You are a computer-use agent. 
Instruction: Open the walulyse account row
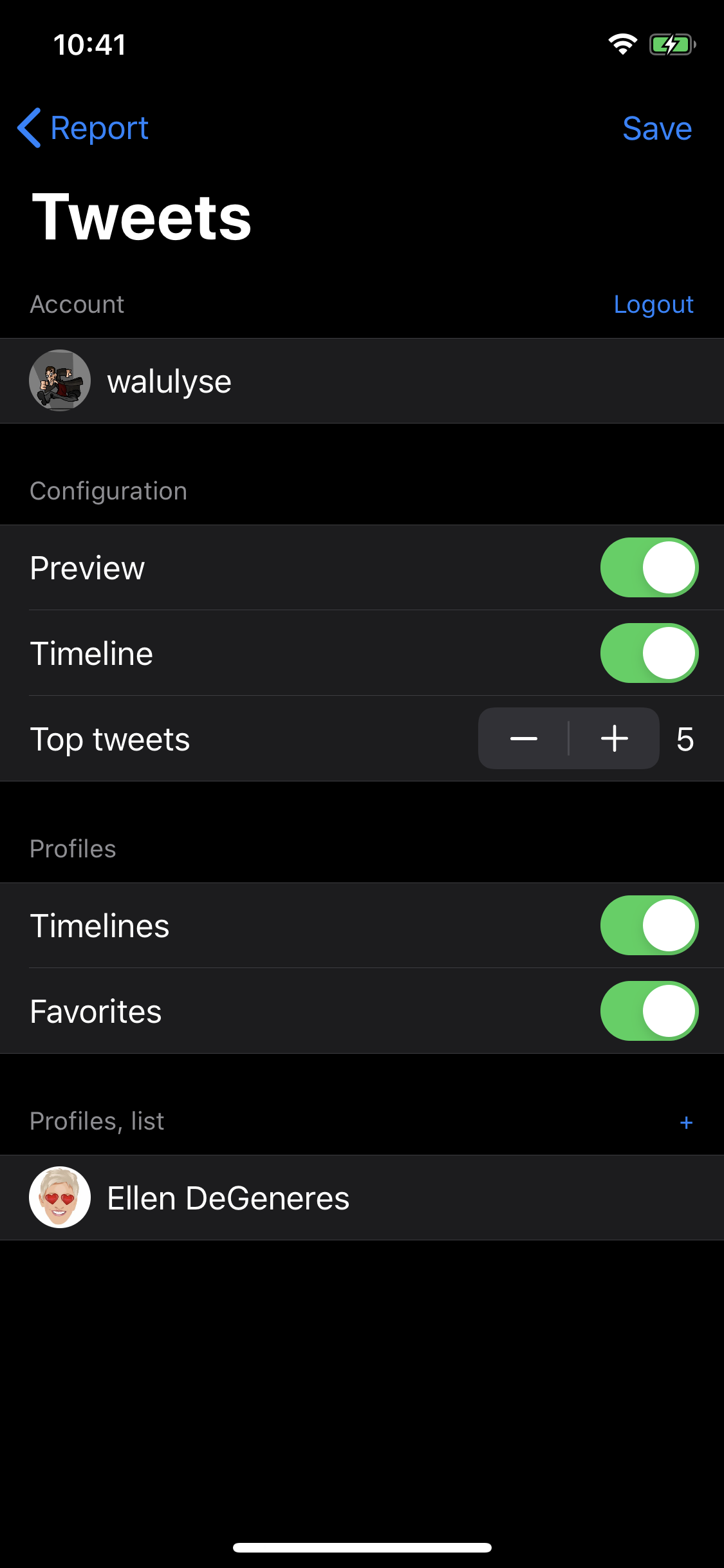[362, 381]
